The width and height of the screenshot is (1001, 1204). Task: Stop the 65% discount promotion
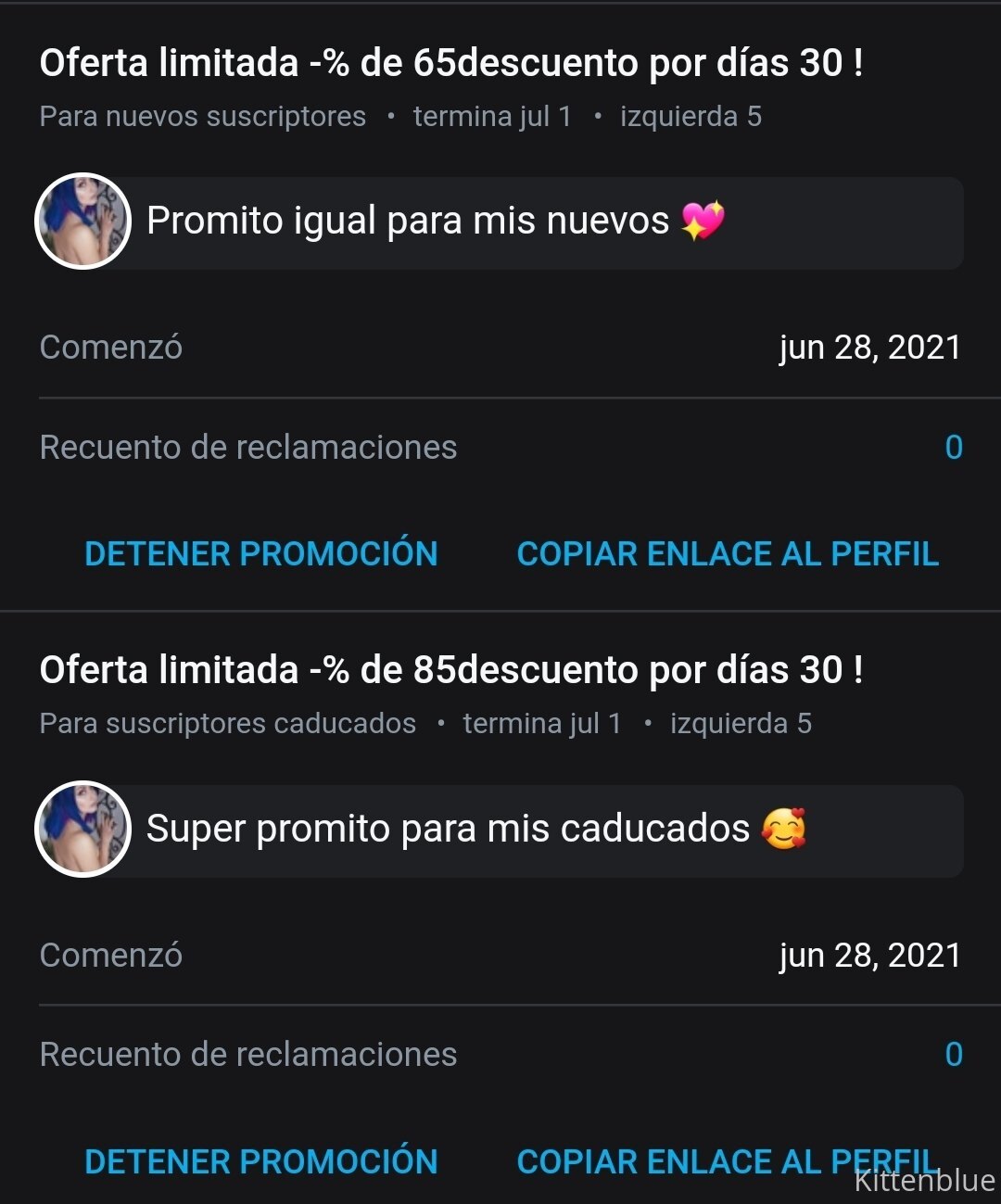pyautogui.click(x=260, y=553)
